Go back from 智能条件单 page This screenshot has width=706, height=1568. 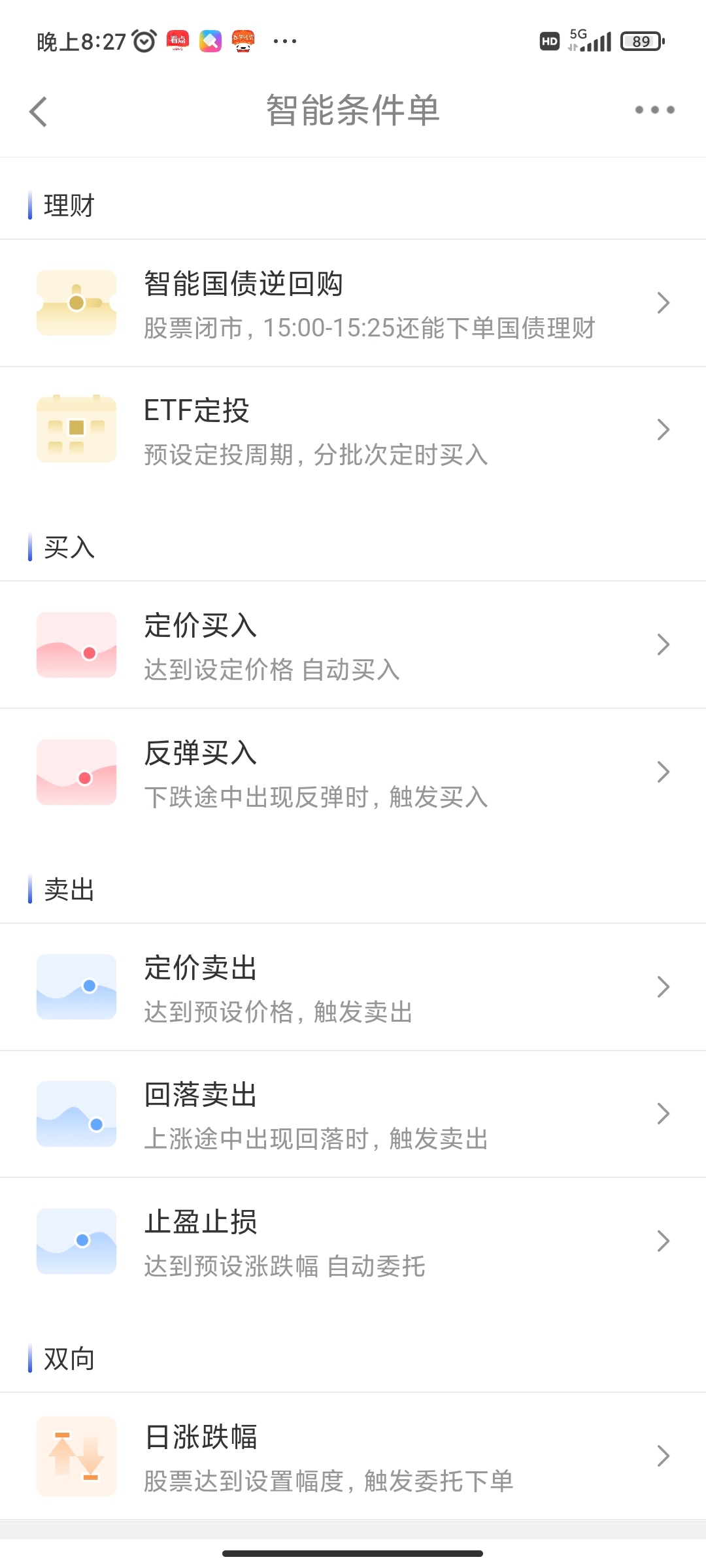pos(39,111)
